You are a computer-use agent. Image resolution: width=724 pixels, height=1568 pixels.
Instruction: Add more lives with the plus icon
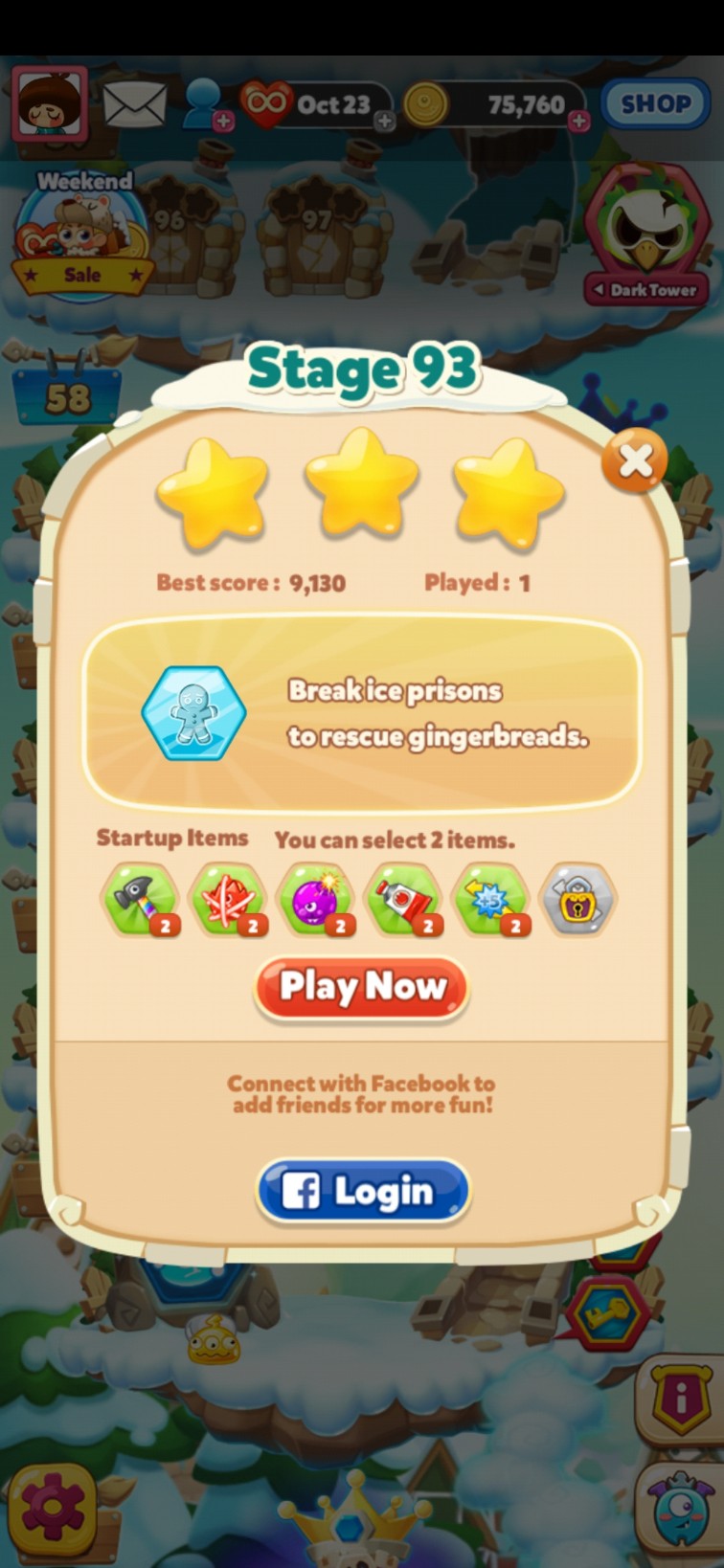[x=384, y=122]
